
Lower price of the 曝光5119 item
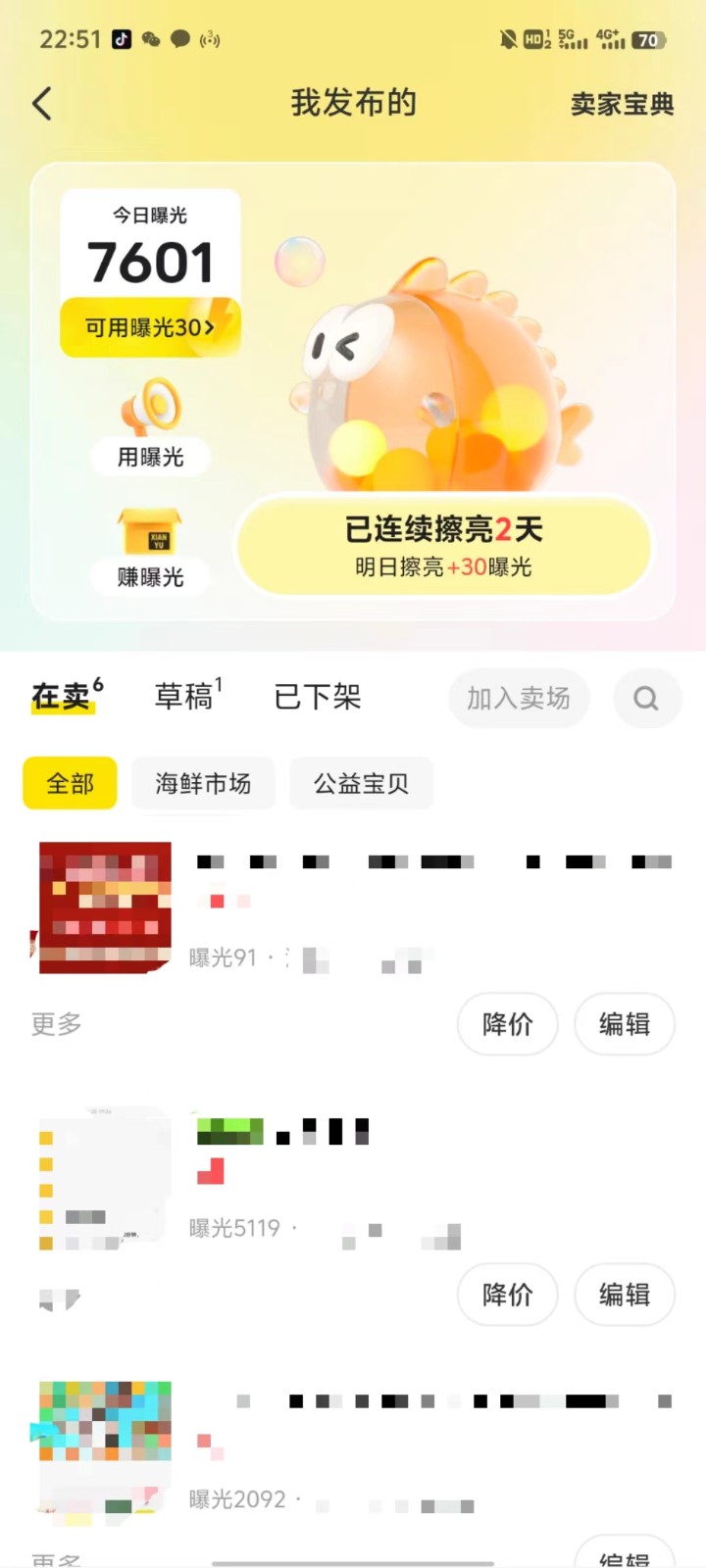pos(507,1295)
